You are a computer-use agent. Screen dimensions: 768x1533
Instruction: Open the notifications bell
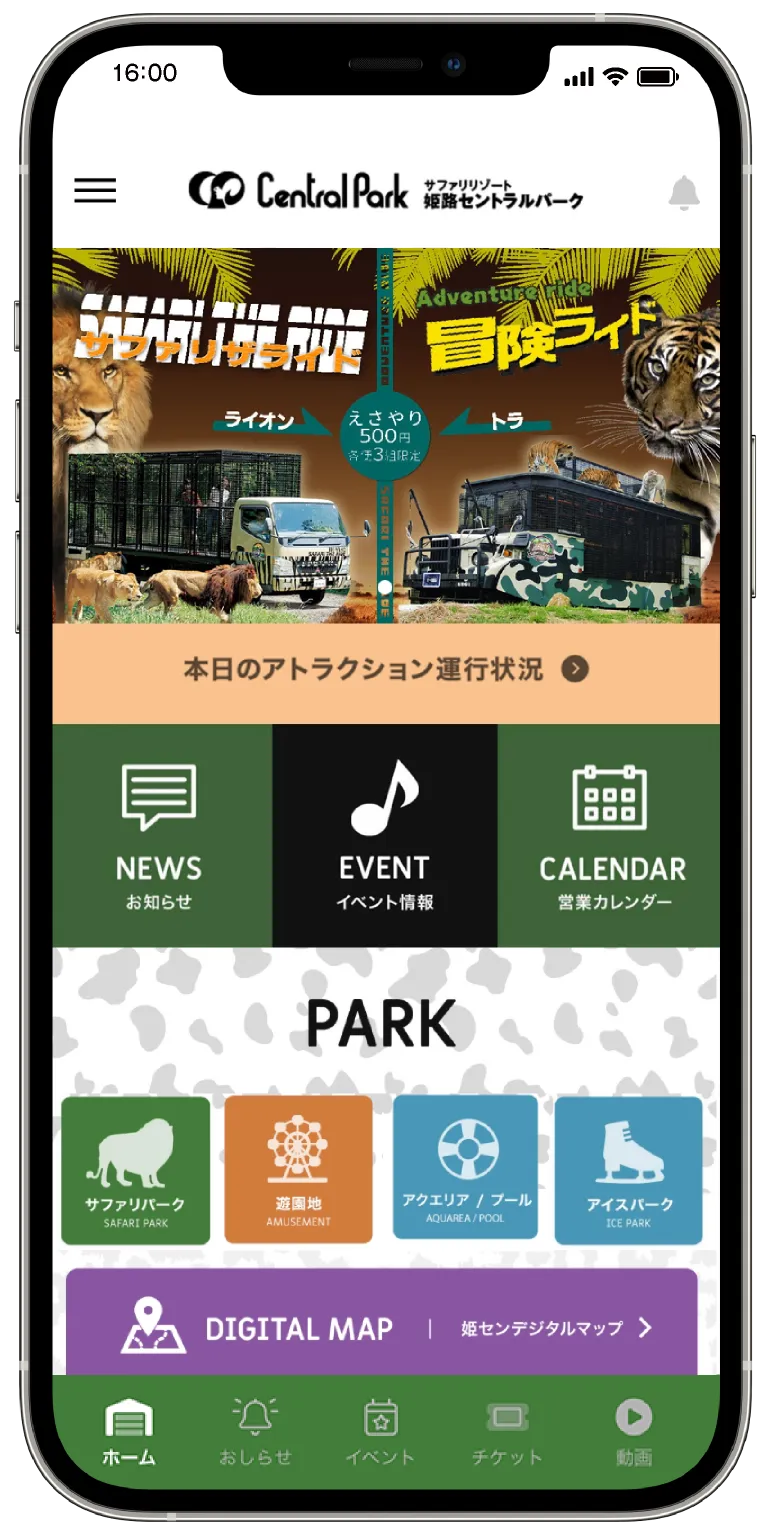pyautogui.click(x=684, y=192)
